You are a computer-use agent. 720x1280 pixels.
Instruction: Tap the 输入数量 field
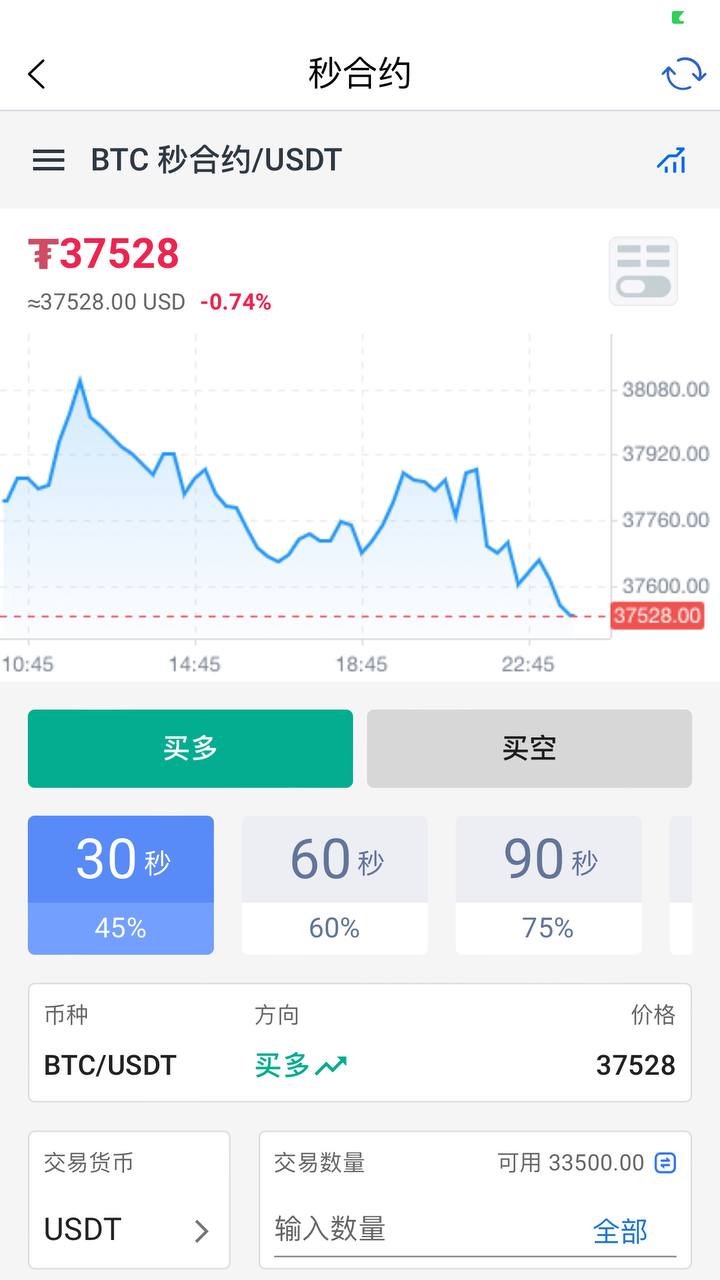(420, 1229)
